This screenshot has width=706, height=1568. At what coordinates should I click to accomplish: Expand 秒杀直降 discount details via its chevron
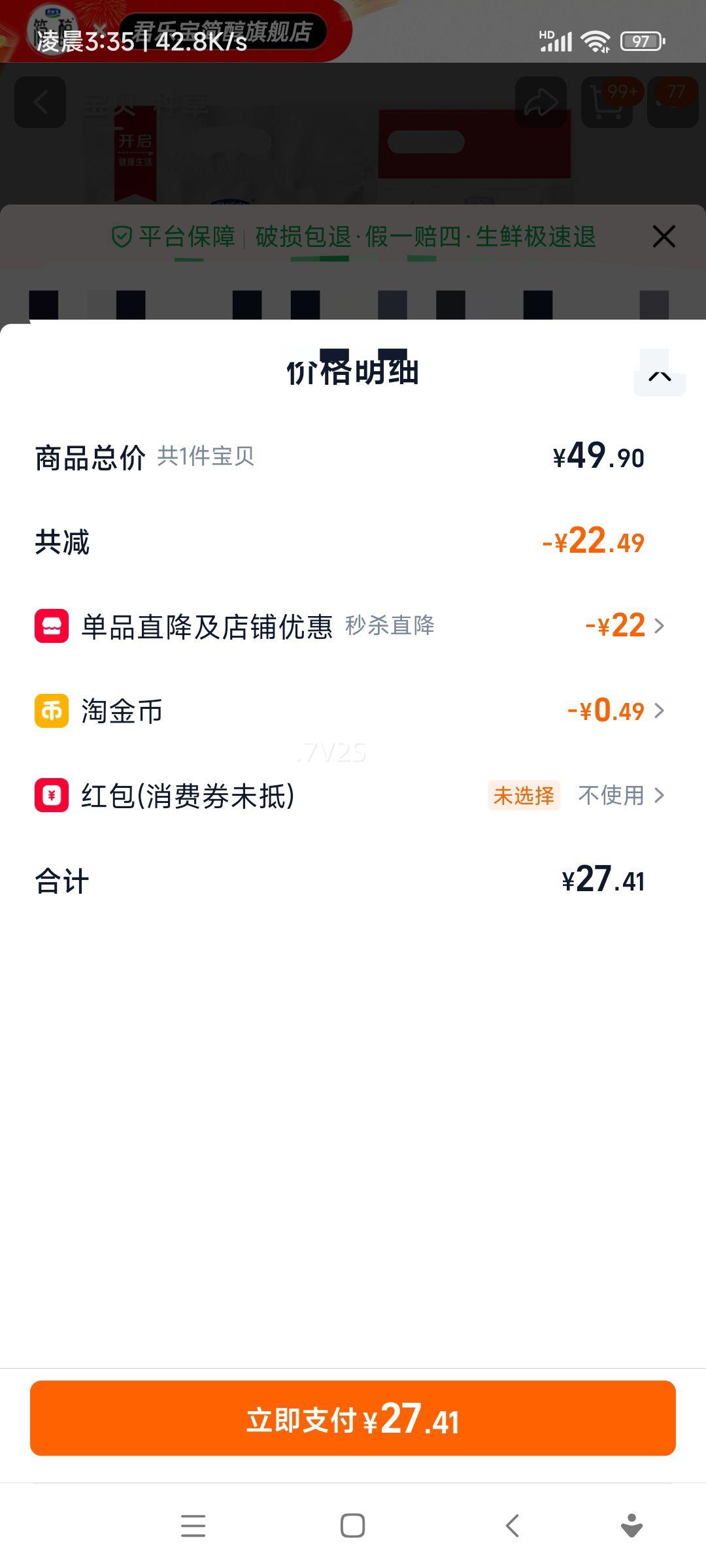[x=660, y=627]
